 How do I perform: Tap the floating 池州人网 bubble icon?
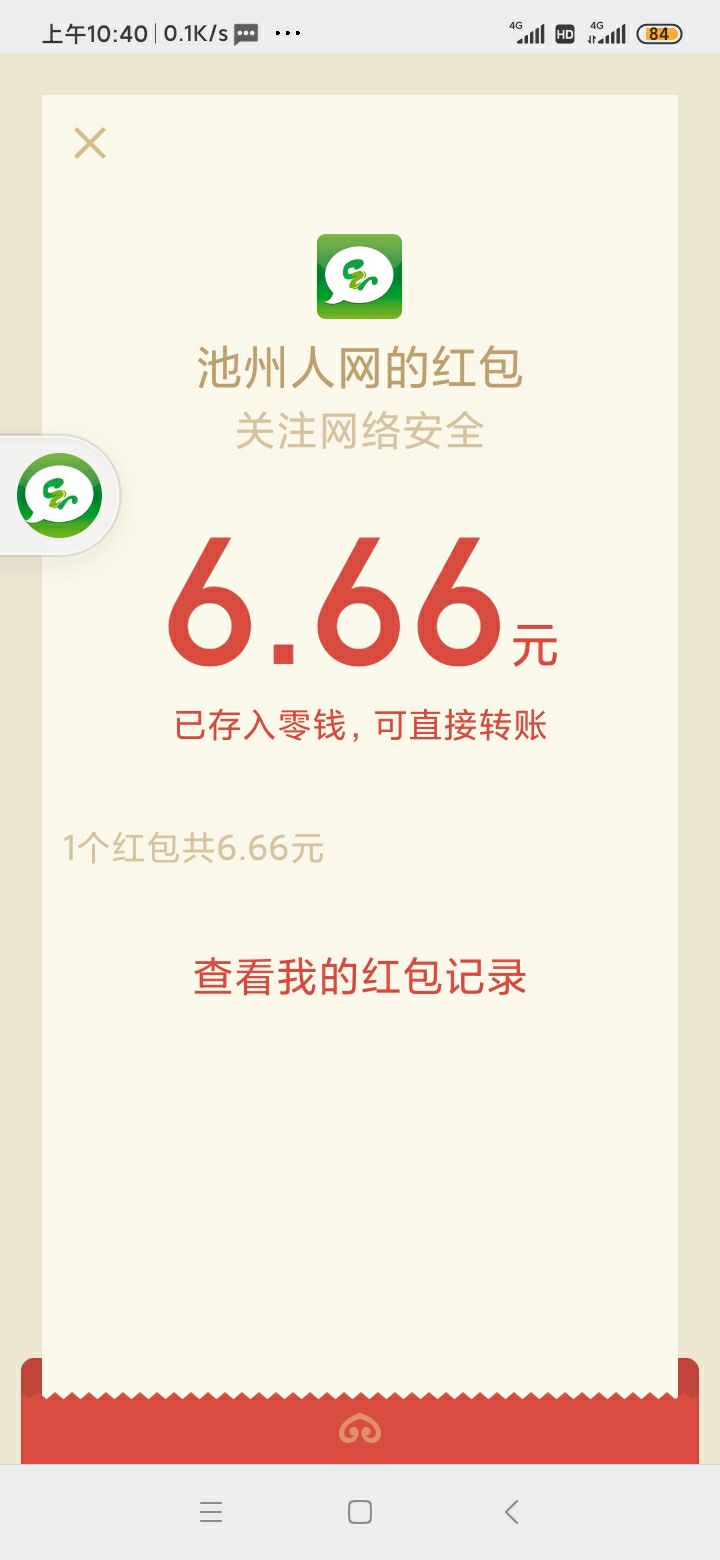pos(59,496)
